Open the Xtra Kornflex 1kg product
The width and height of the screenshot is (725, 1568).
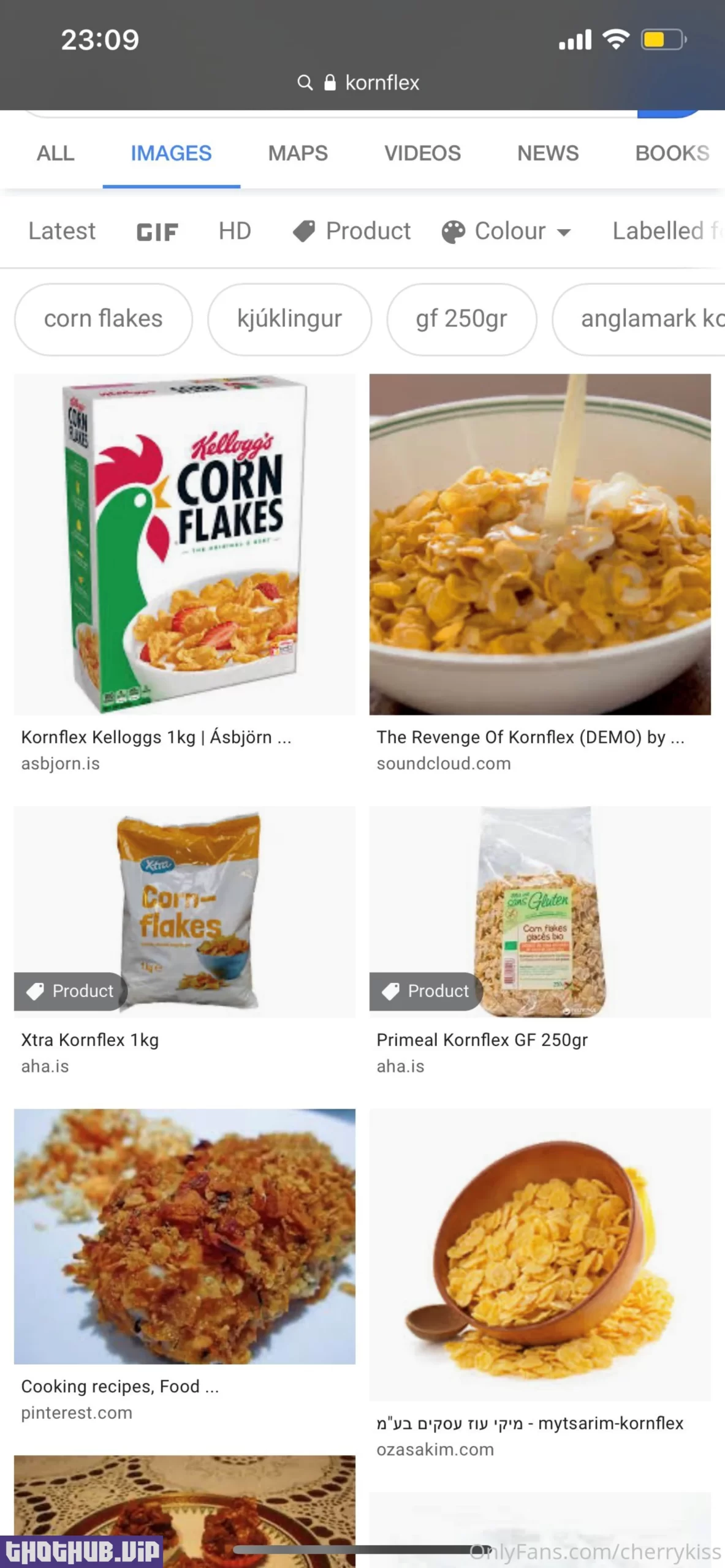click(184, 912)
